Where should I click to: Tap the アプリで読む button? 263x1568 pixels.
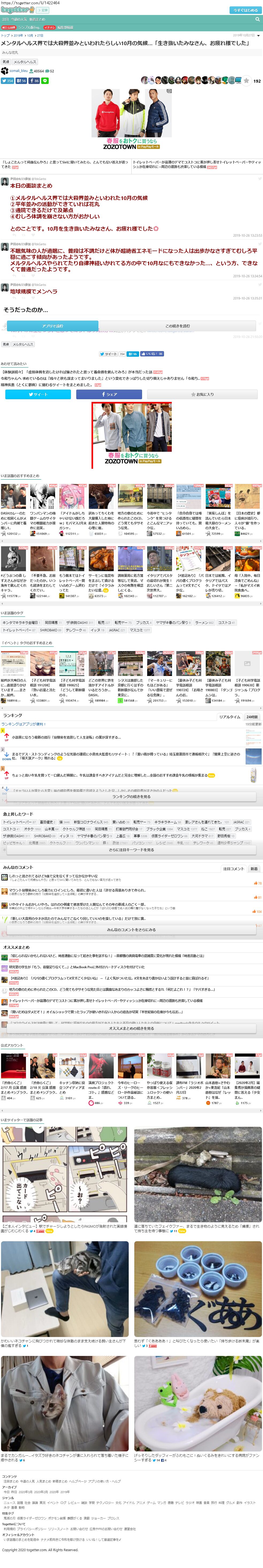click(52, 326)
